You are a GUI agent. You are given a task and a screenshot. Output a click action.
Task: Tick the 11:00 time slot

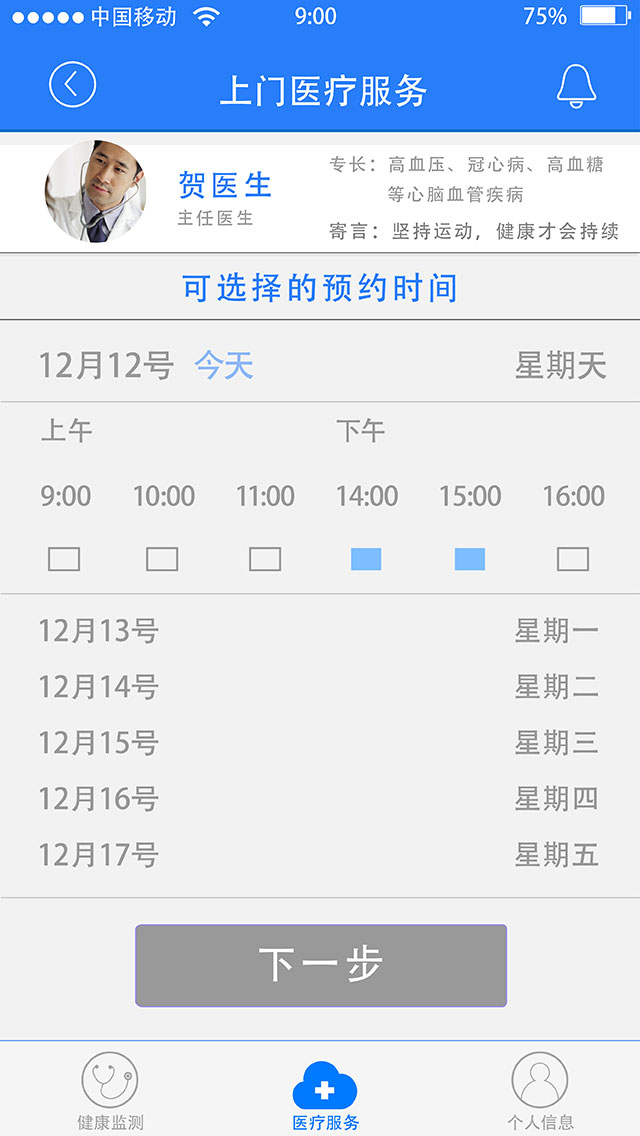pyautogui.click(x=265, y=559)
